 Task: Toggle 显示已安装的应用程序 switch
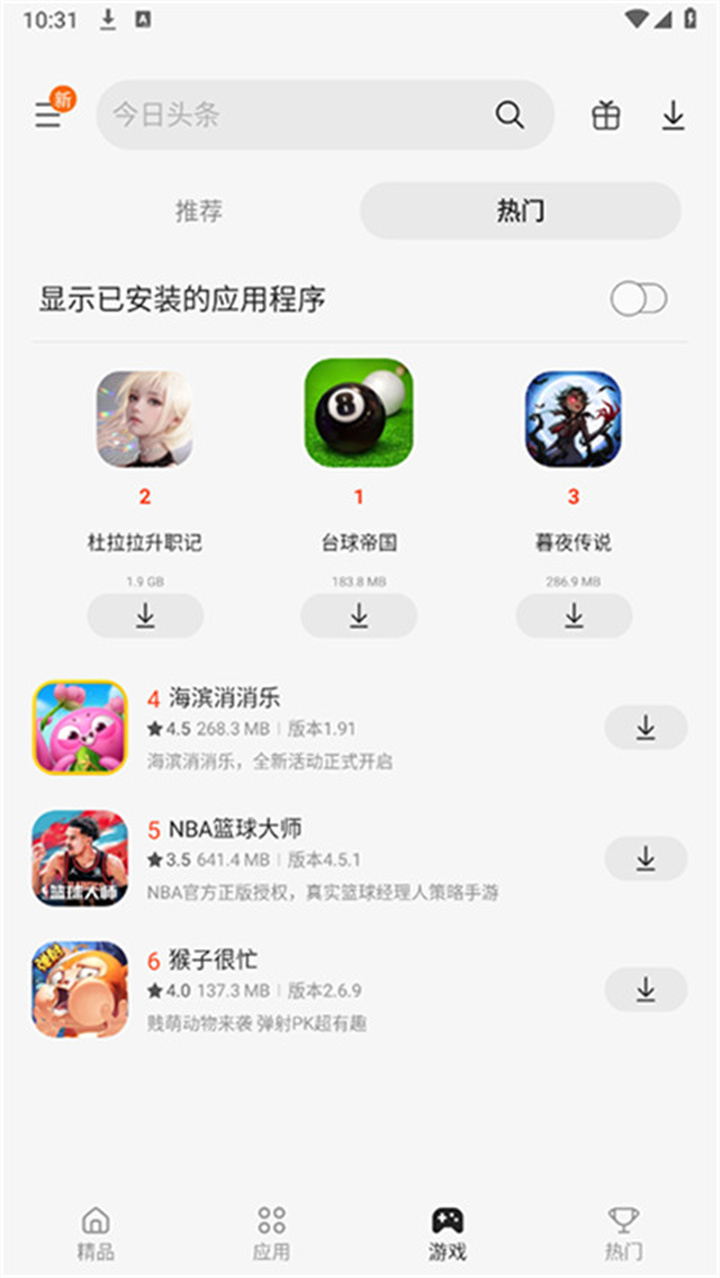coord(638,299)
